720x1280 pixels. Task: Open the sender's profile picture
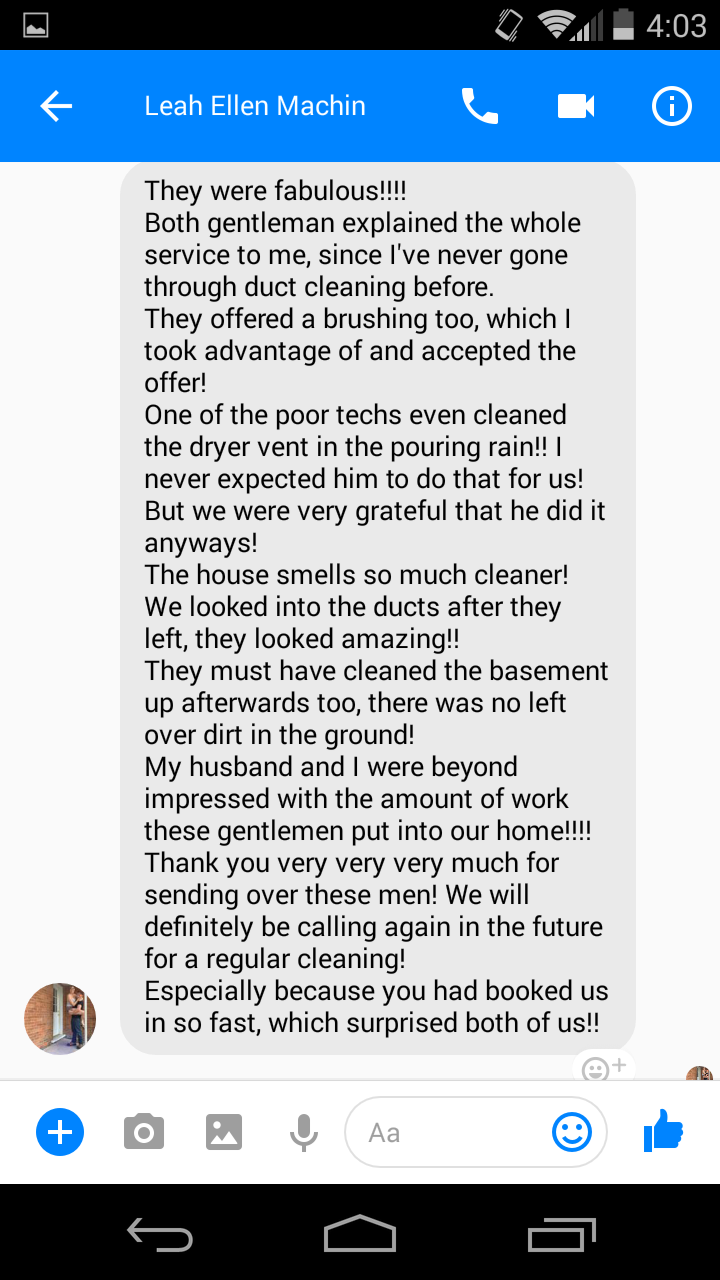pyautogui.click(x=60, y=1019)
